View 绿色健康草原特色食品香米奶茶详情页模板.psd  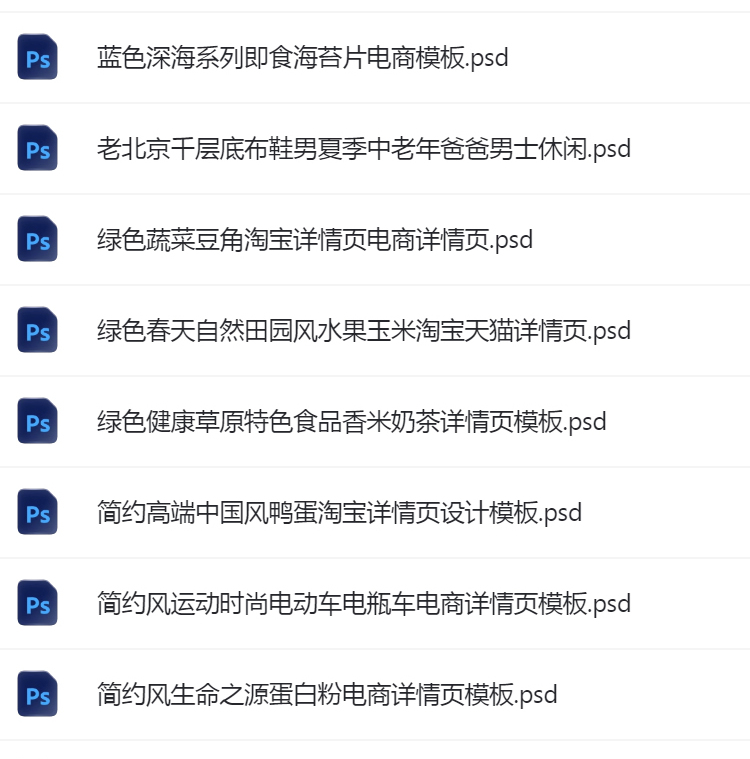pos(351,421)
